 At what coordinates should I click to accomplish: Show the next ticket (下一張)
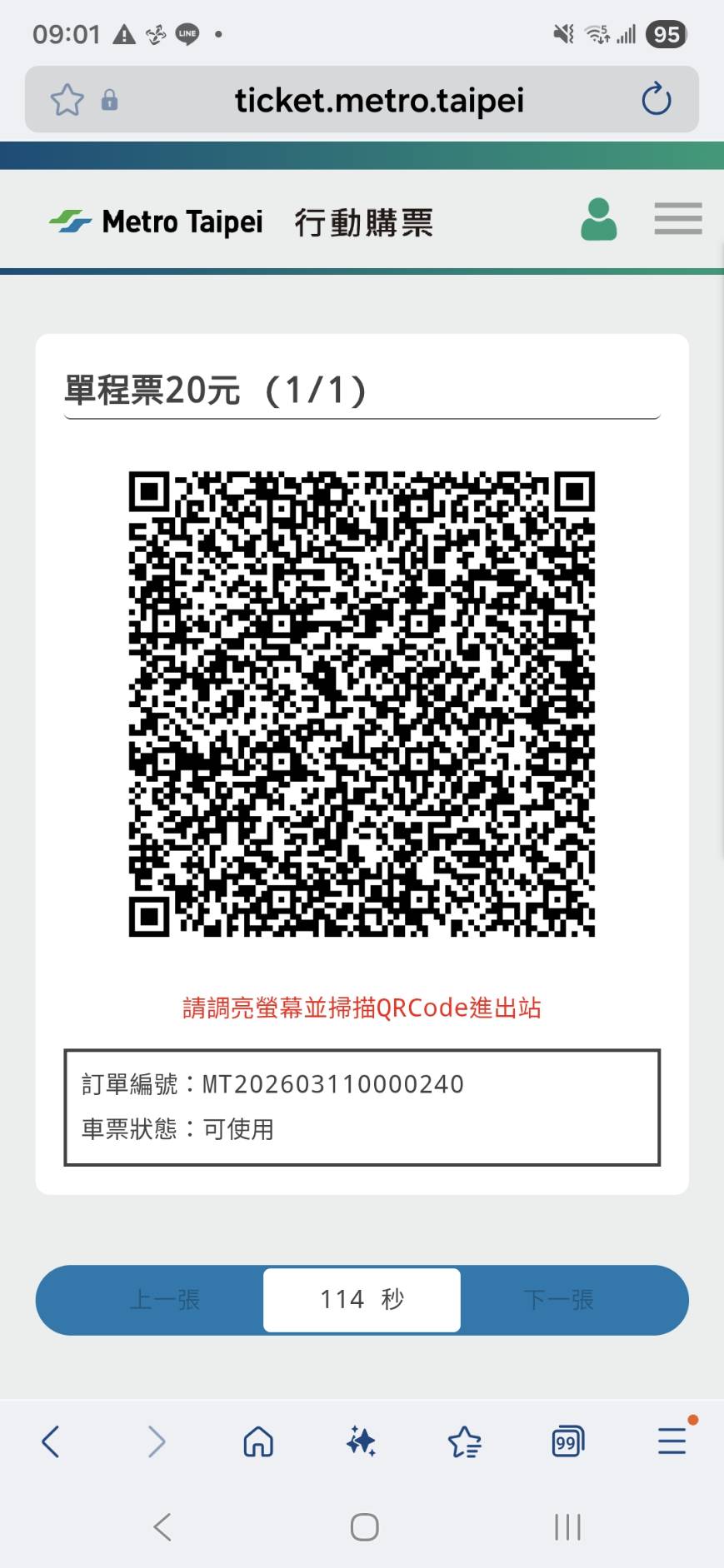(x=558, y=1299)
